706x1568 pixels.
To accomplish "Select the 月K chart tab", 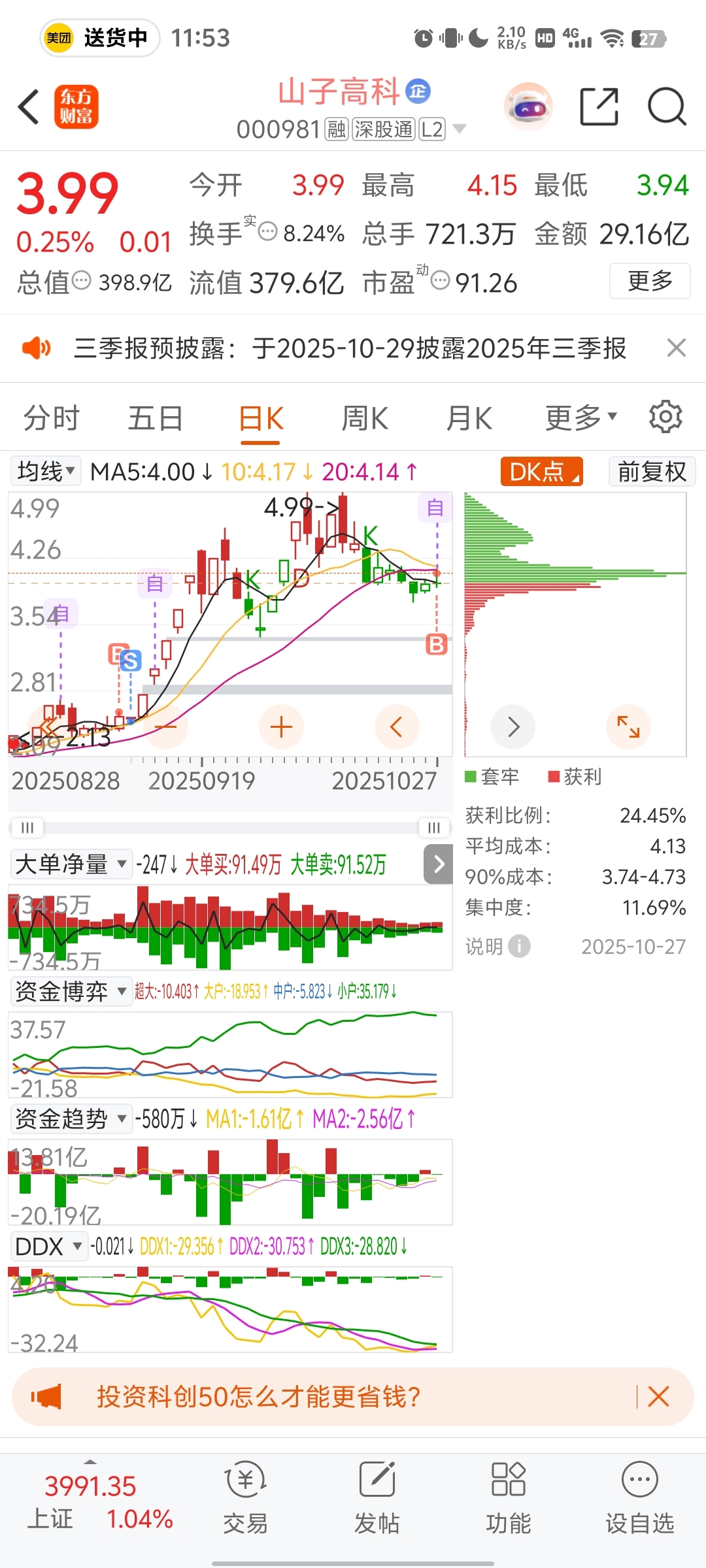I will coord(469,418).
